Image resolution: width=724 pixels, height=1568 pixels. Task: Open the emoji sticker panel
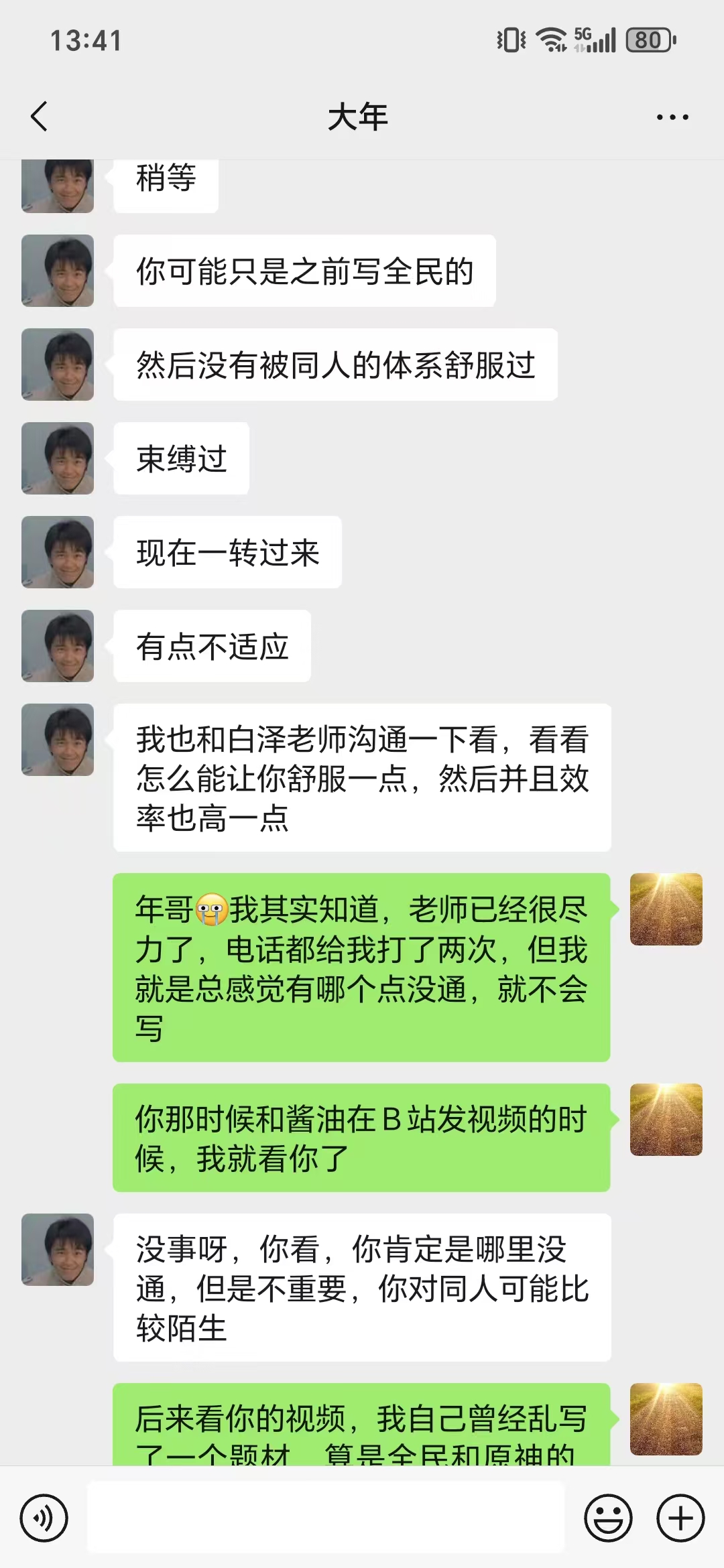pyautogui.click(x=608, y=1518)
